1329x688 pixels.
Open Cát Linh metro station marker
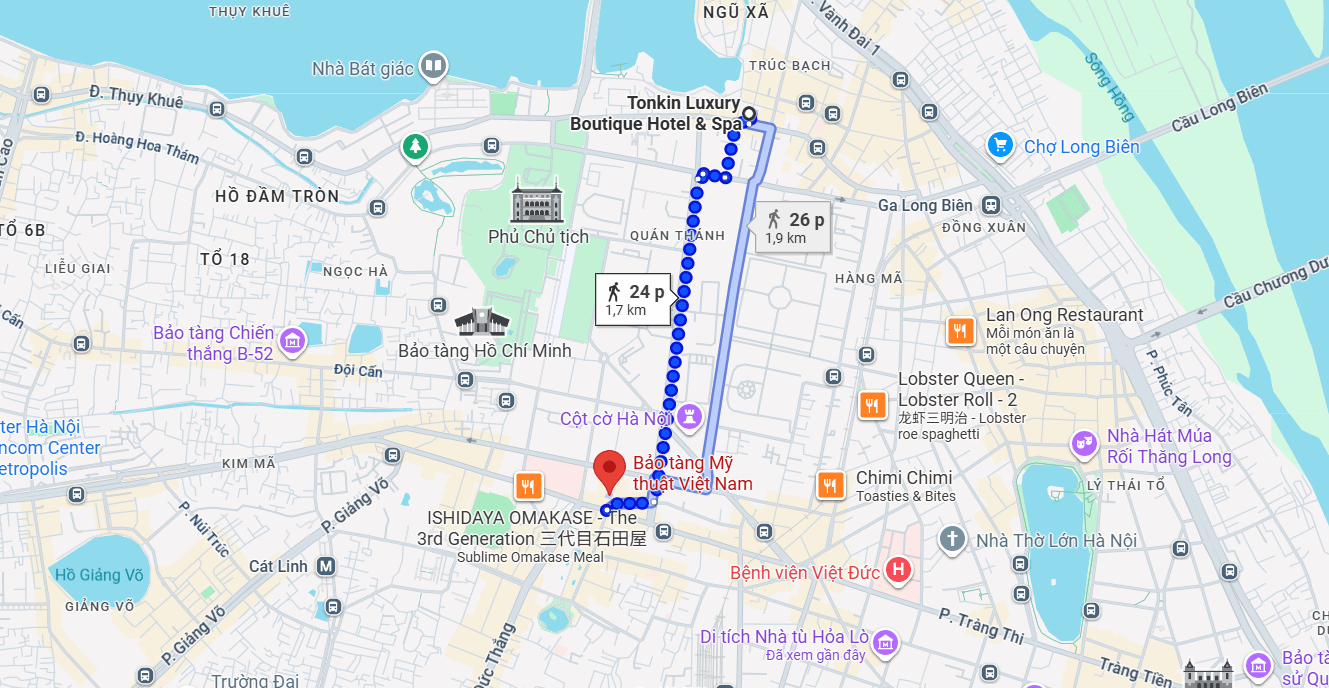pyautogui.click(x=325, y=566)
